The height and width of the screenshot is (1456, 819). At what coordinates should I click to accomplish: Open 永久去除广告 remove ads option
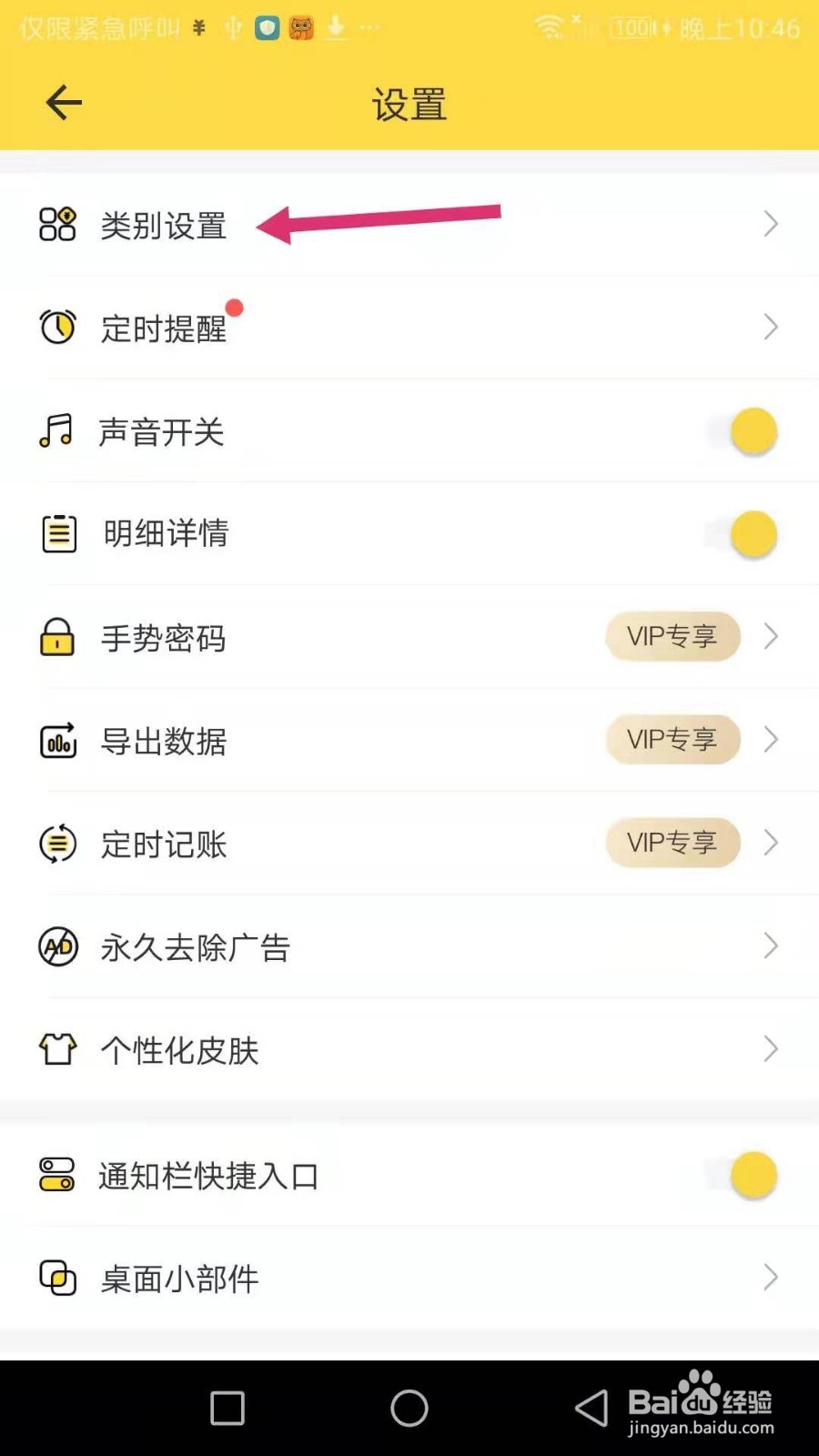[195, 947]
